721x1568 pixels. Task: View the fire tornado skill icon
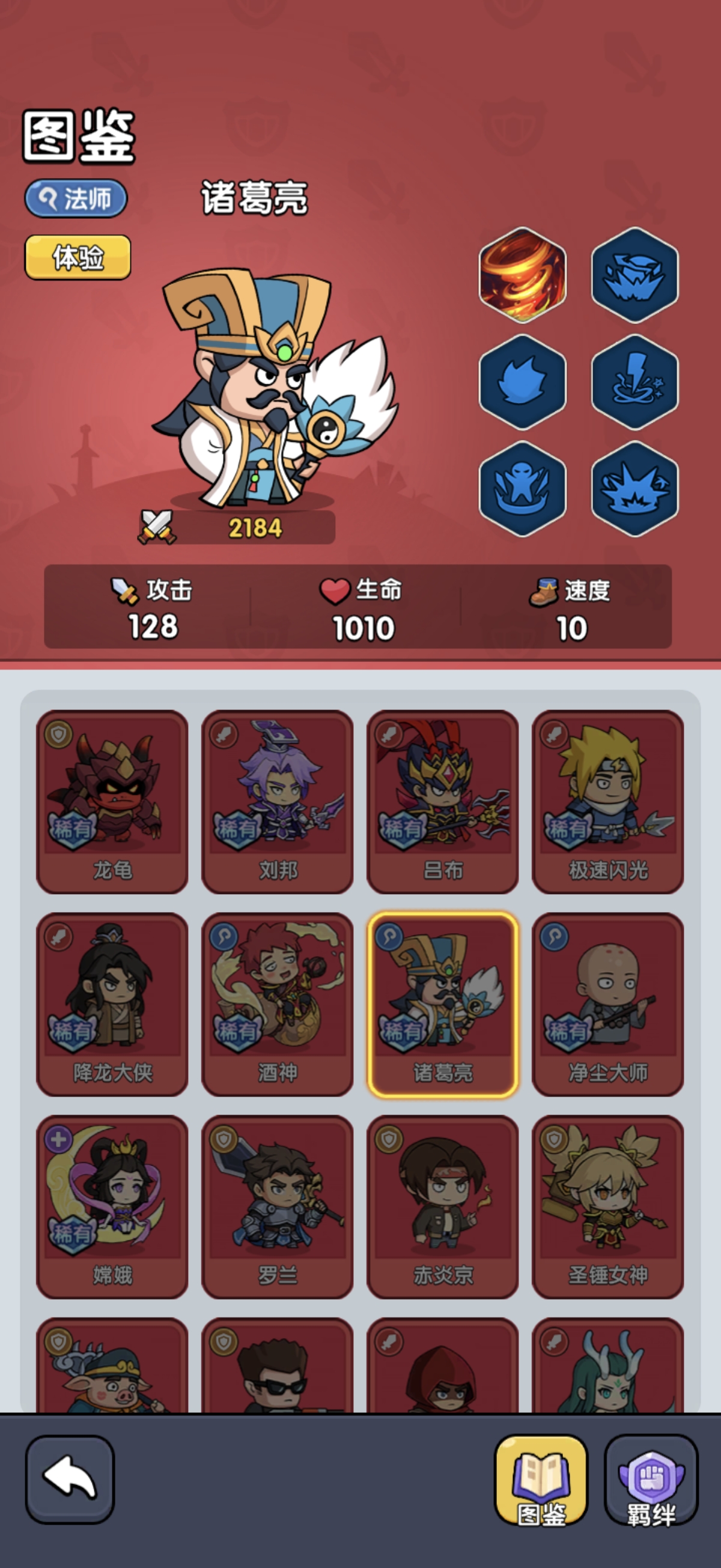coord(523,275)
